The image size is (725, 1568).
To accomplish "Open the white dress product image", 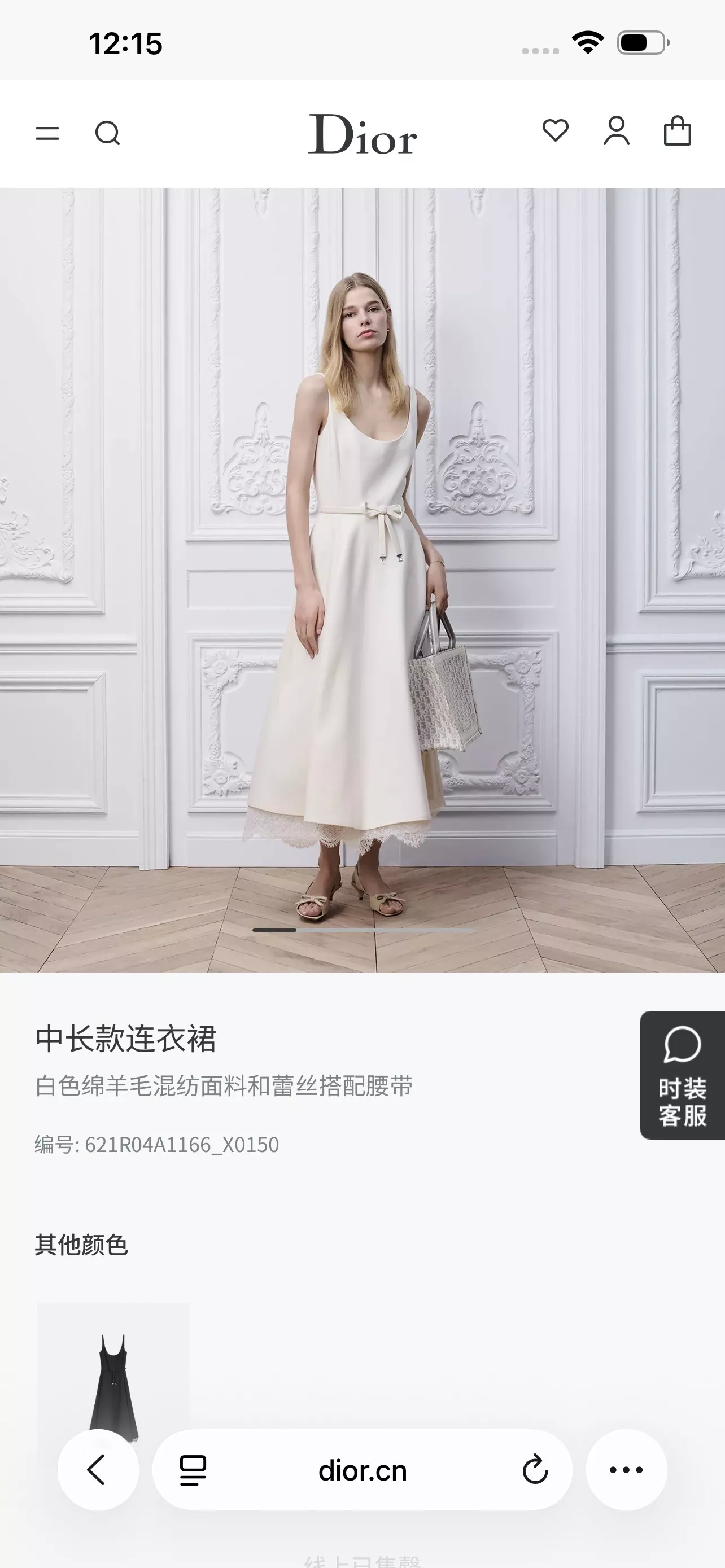I will pos(362,580).
